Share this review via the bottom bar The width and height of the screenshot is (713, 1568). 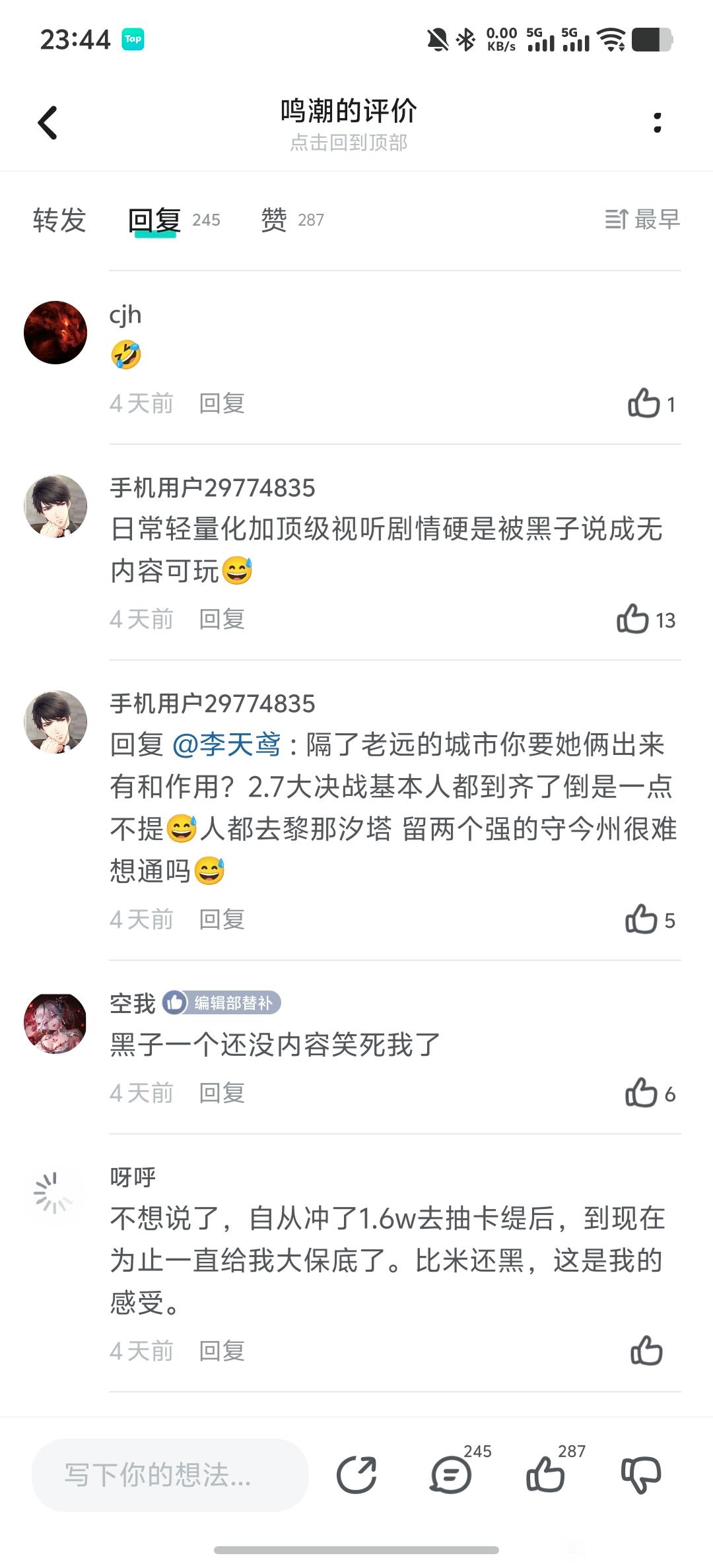point(356,1475)
